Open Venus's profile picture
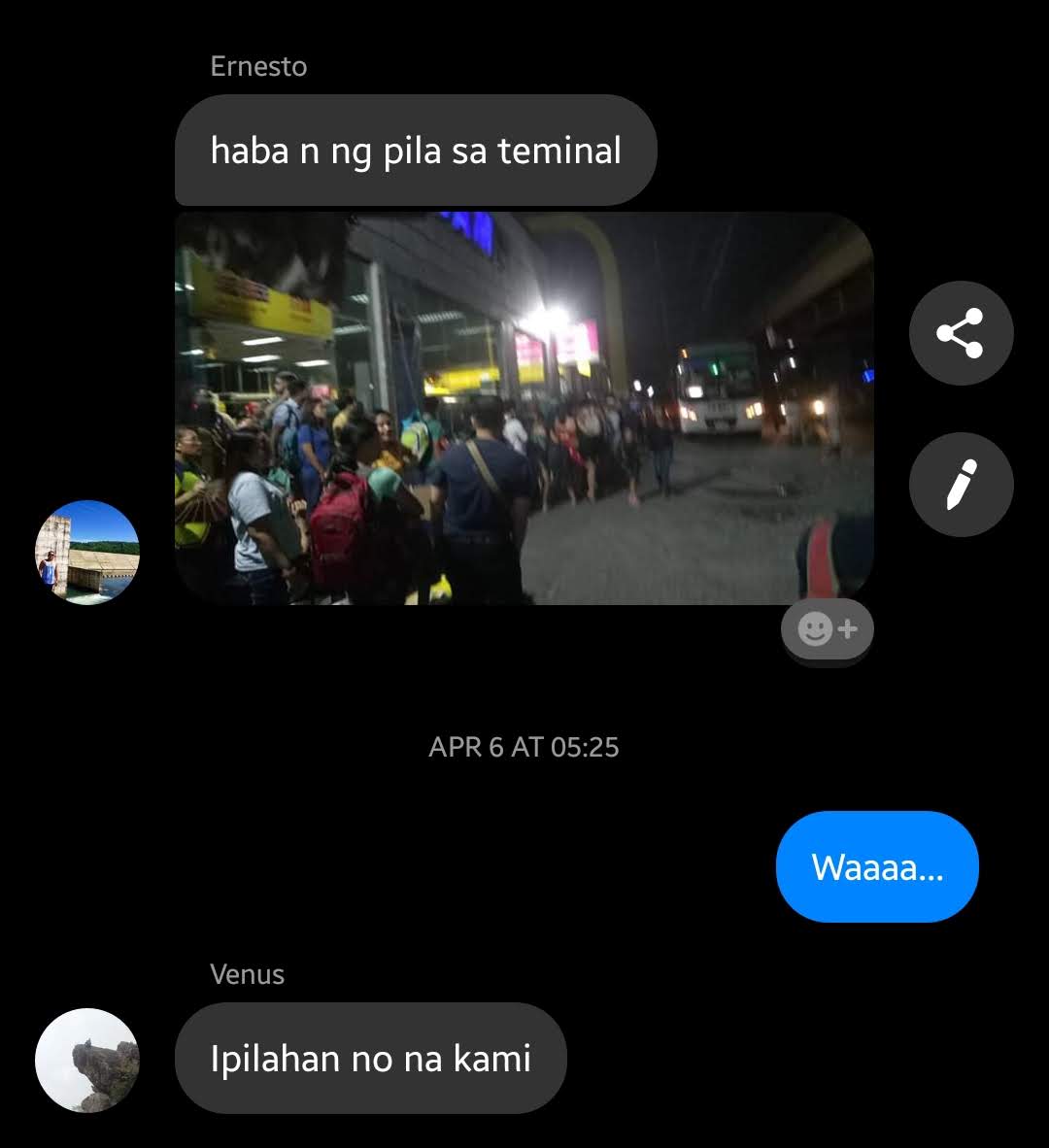Image resolution: width=1049 pixels, height=1148 pixels. tap(87, 1060)
